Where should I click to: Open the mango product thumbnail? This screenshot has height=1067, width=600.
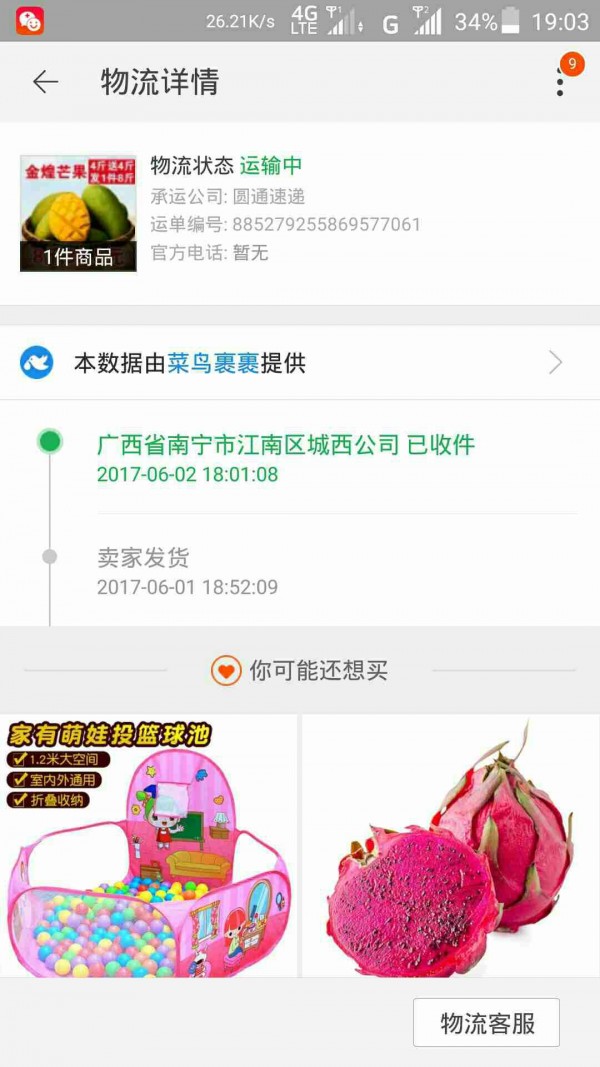(x=78, y=213)
